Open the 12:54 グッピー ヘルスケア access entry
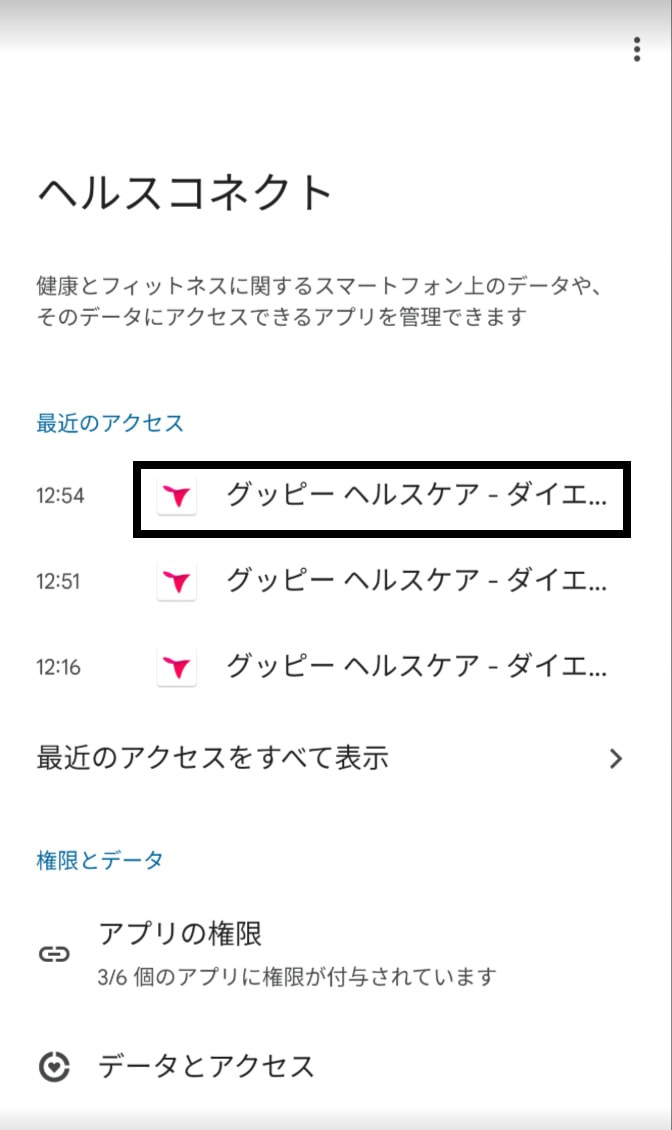672x1130 pixels. [381, 496]
